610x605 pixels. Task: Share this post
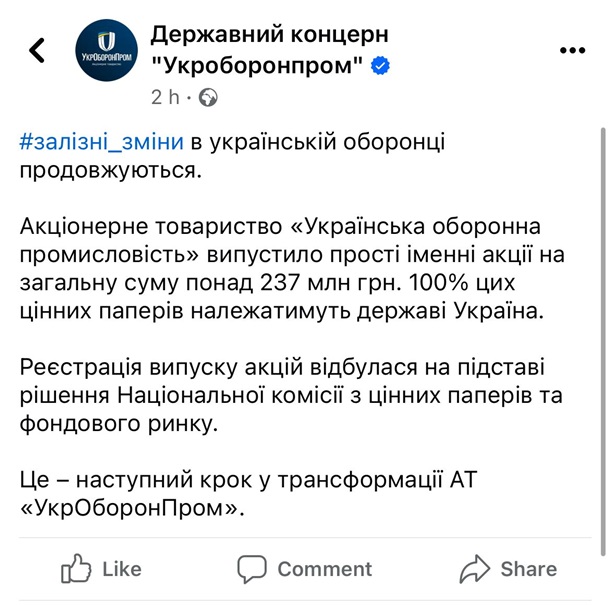(507, 569)
